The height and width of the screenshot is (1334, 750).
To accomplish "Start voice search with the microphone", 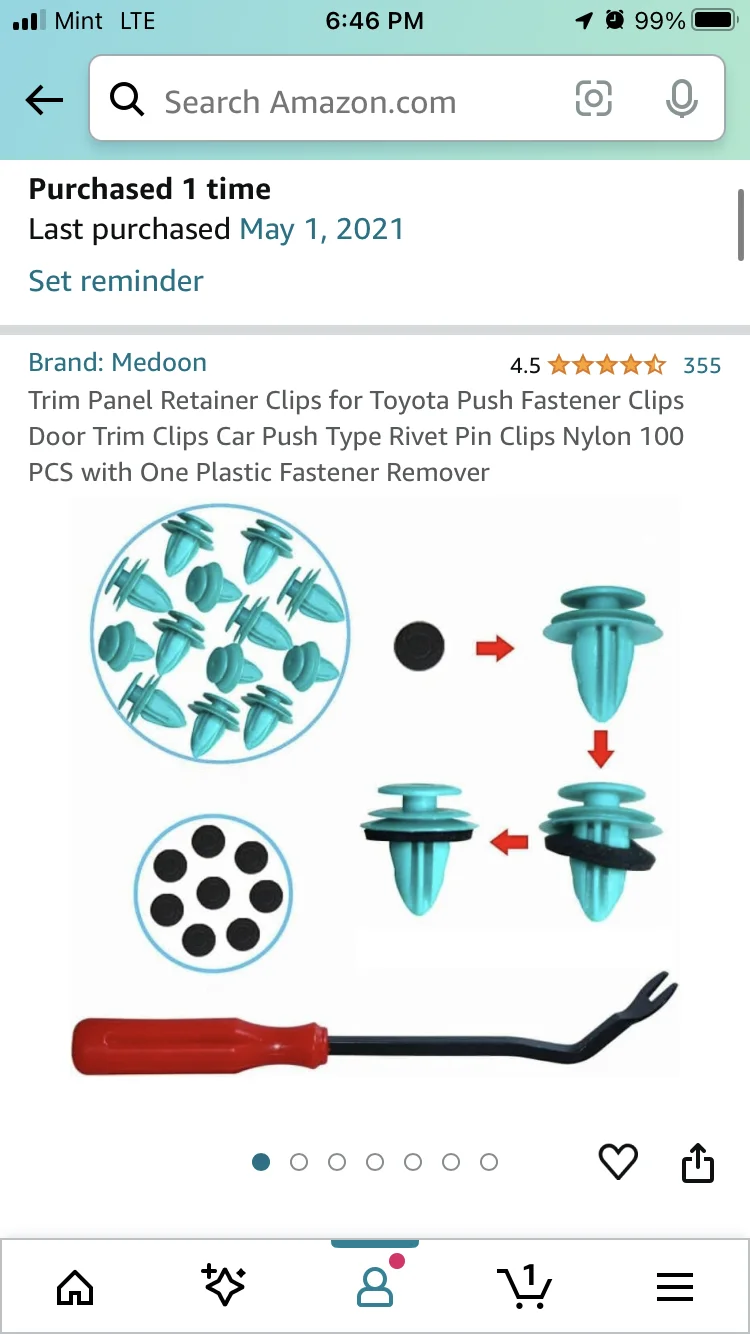I will click(x=681, y=99).
